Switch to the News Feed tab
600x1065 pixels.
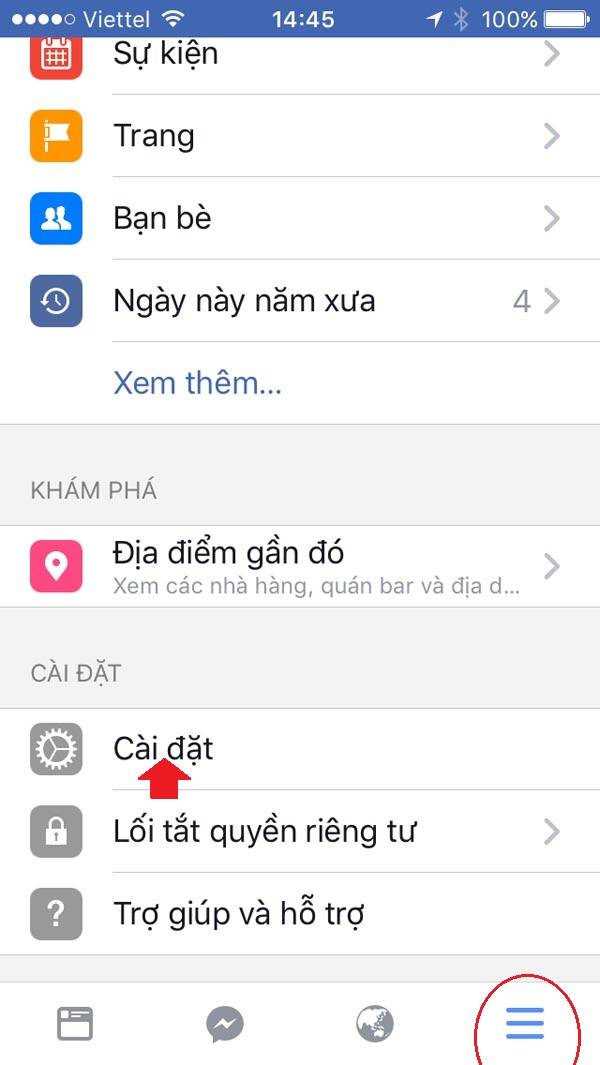[75, 1024]
